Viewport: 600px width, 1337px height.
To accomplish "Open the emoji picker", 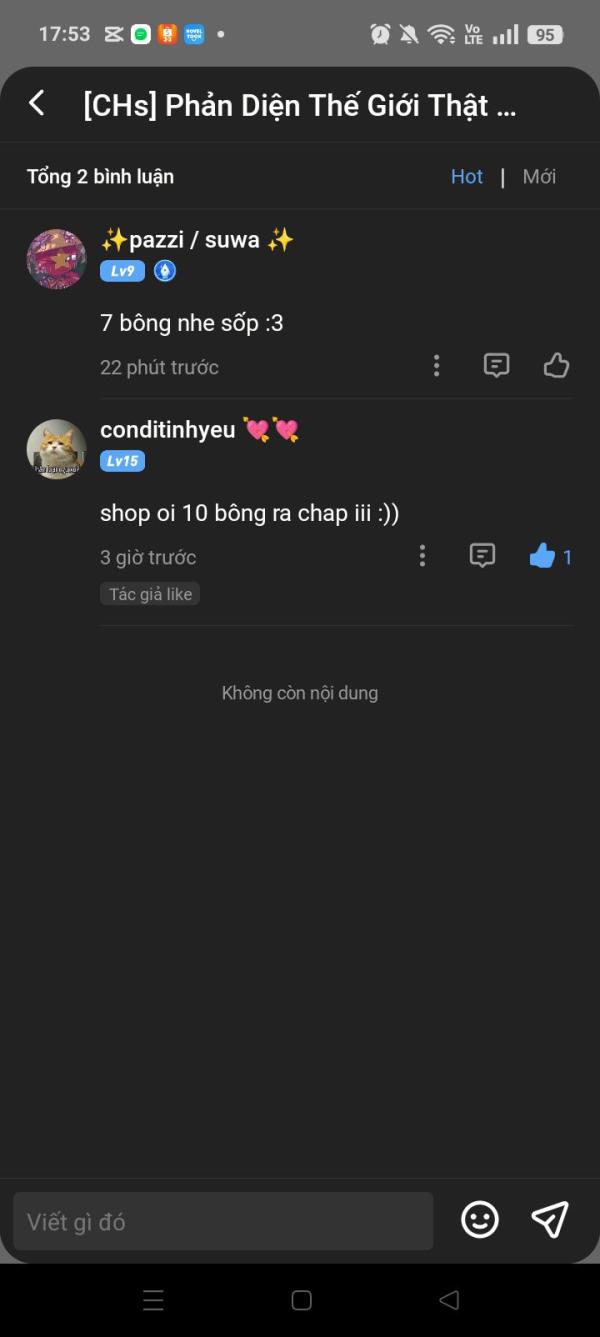I will point(480,1220).
